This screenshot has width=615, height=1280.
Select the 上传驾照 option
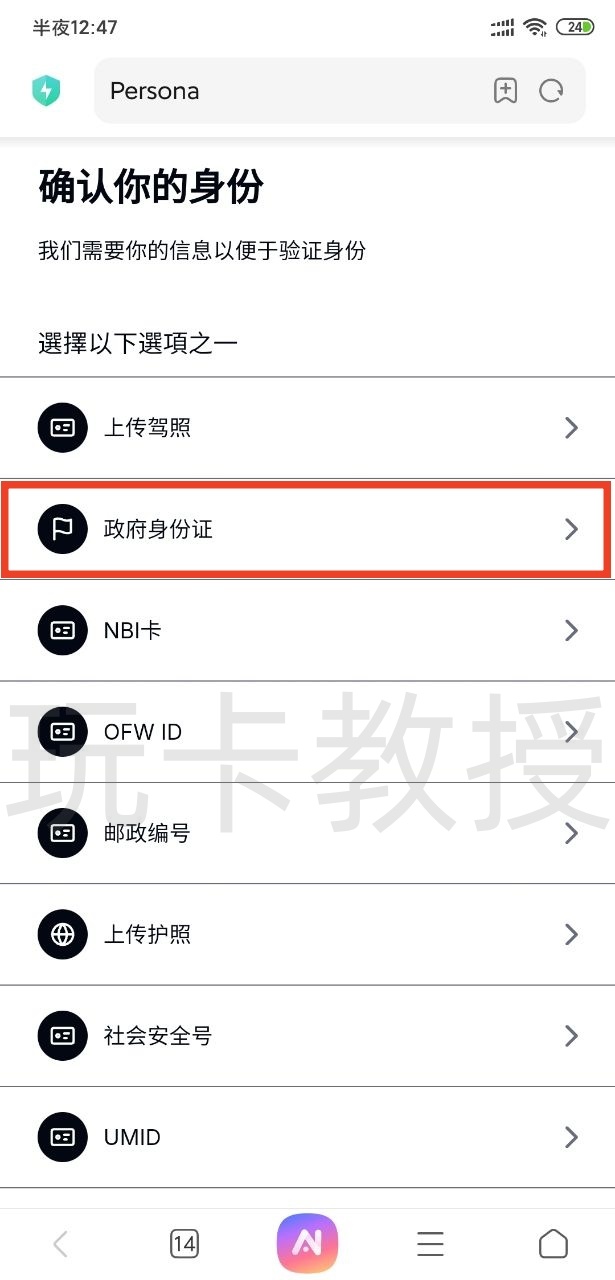(307, 428)
